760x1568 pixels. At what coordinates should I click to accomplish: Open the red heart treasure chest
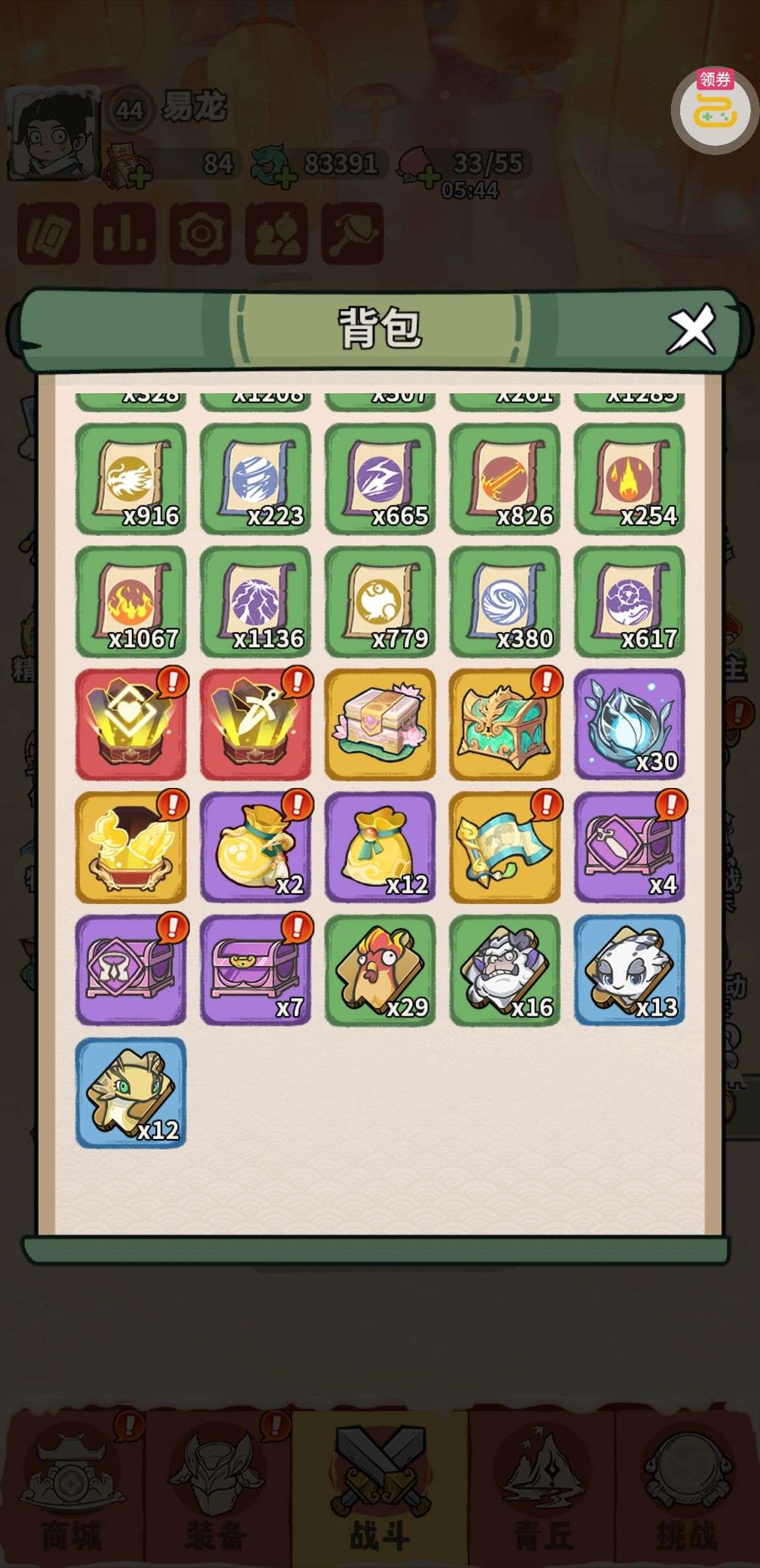coord(131,724)
